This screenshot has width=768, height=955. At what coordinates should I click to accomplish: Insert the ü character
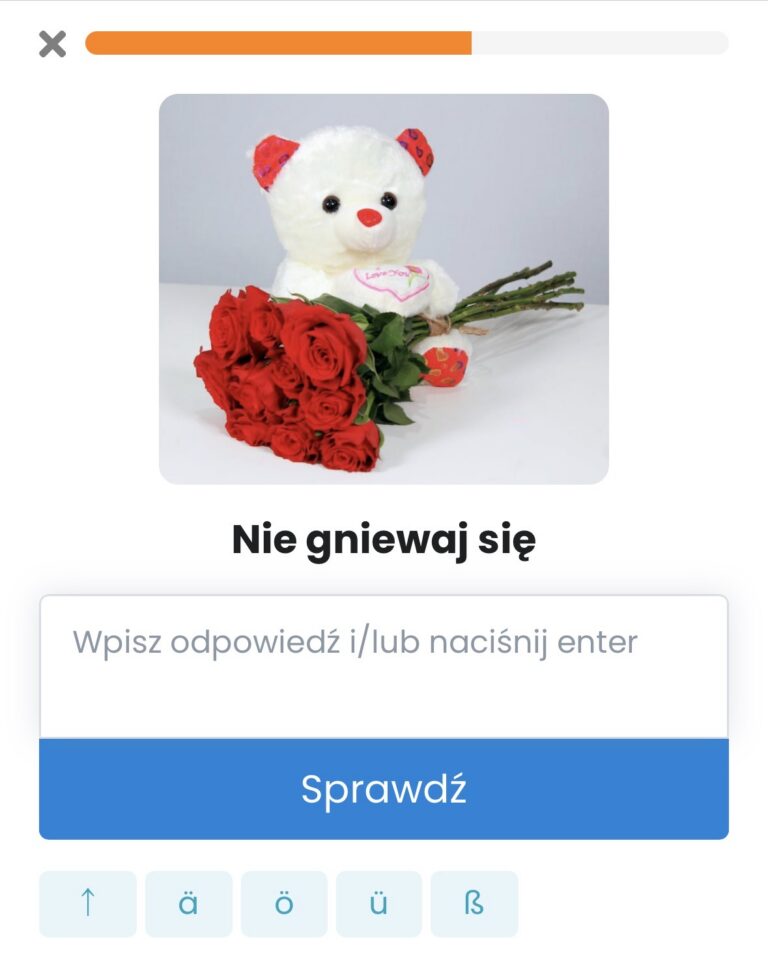[x=379, y=903]
